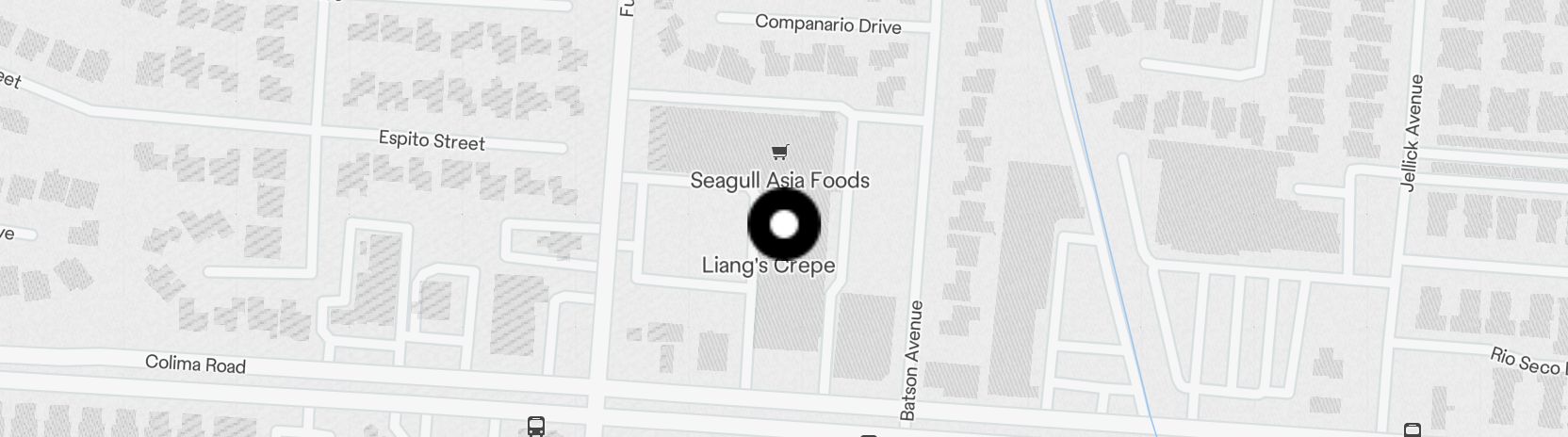This screenshot has width=1568, height=437.
Task: Open the Seagull Asia Foods place
Action: [x=779, y=179]
